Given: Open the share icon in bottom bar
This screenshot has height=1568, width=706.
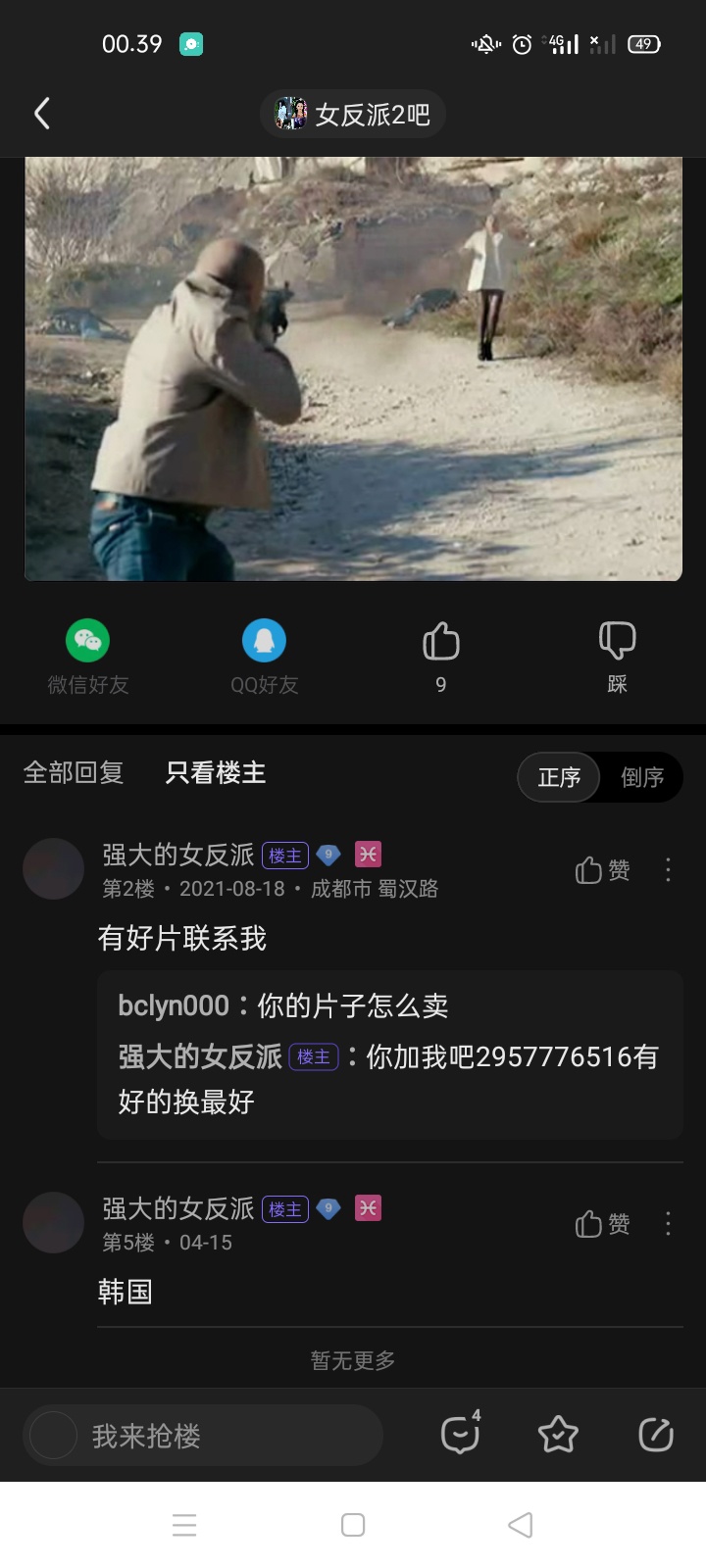Looking at the screenshot, I should pos(656,1435).
